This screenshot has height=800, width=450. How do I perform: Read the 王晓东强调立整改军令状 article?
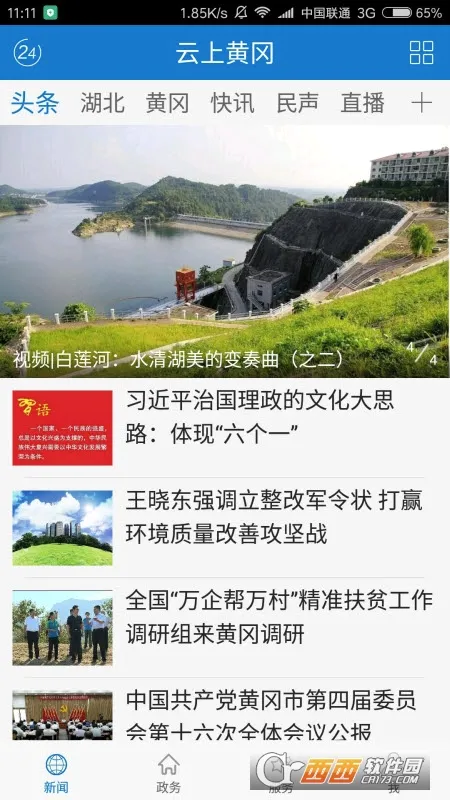point(225,528)
